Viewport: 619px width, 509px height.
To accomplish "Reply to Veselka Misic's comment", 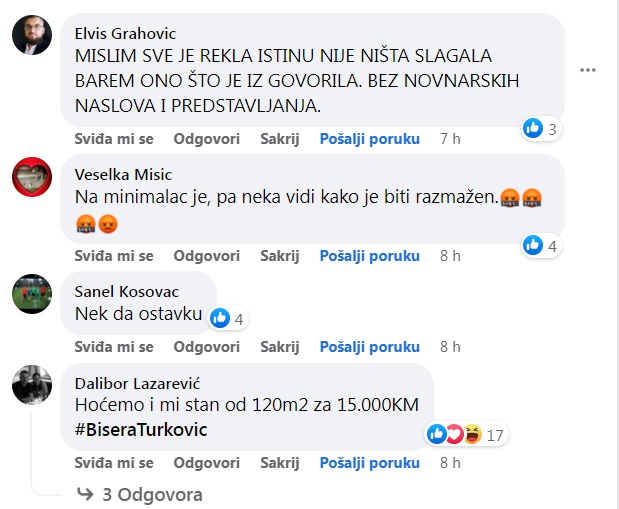I will point(206,256).
